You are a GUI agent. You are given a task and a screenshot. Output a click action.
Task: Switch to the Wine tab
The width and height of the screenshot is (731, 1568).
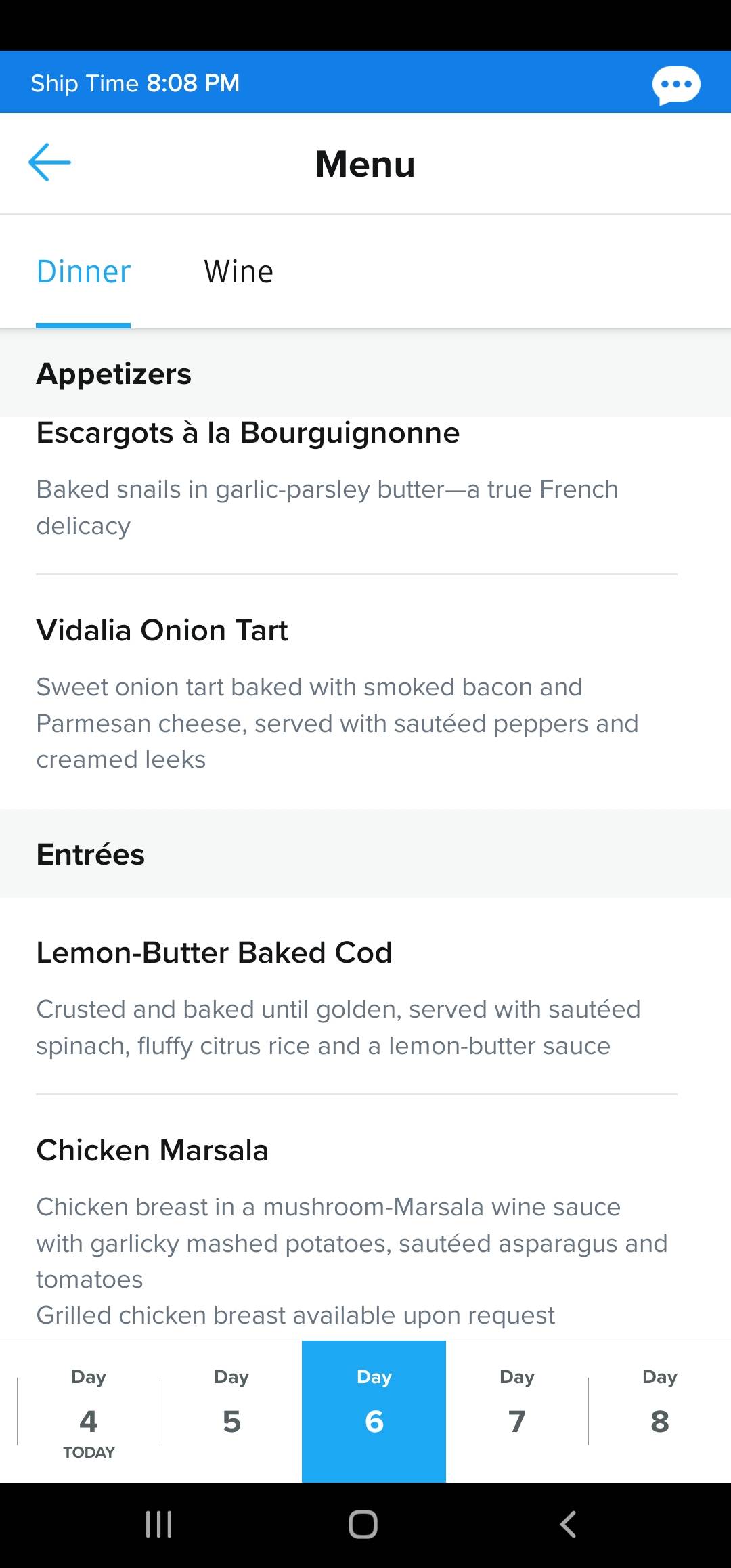239,272
